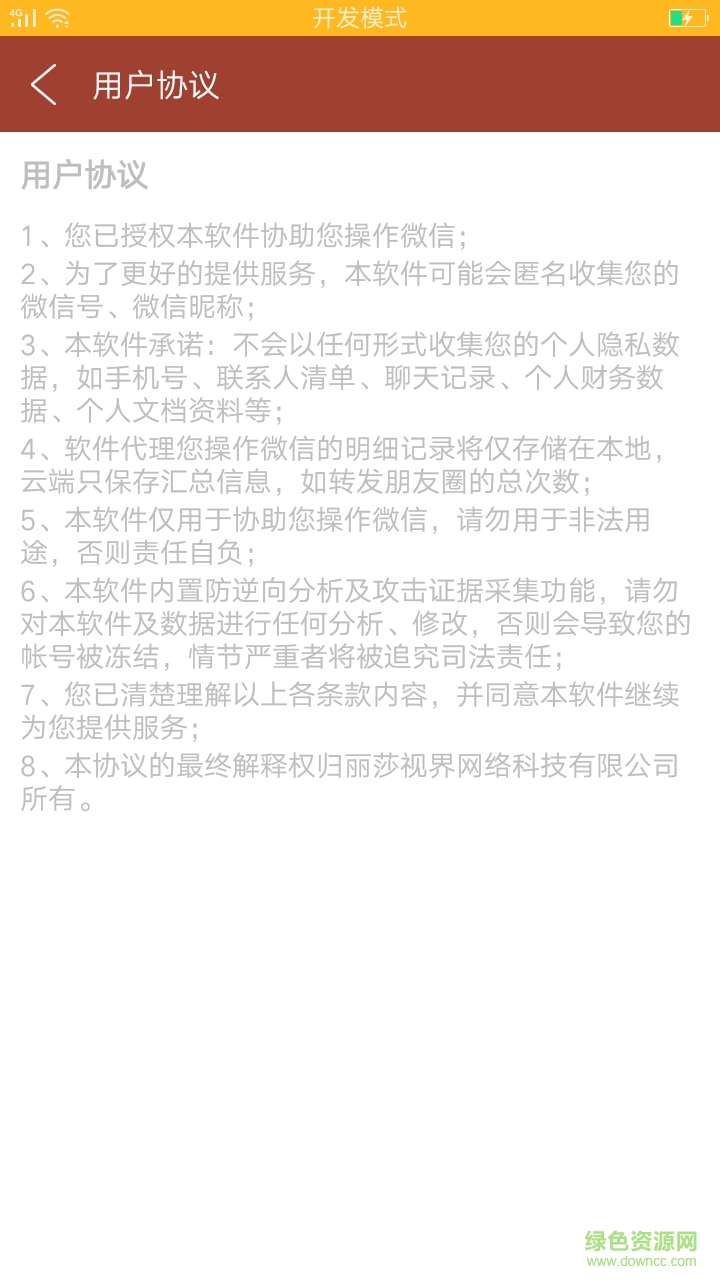
Task: Go back from the 用户协议 page
Action: (44, 85)
